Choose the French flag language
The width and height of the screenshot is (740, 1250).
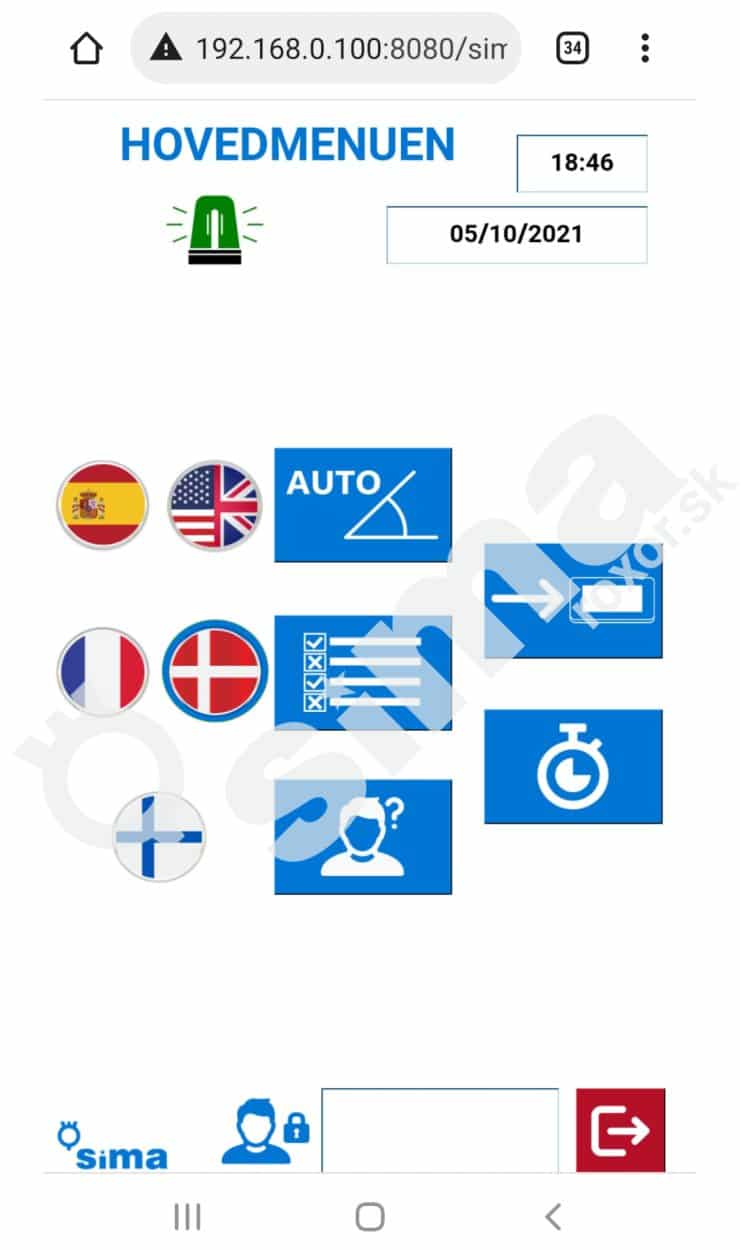[102, 671]
